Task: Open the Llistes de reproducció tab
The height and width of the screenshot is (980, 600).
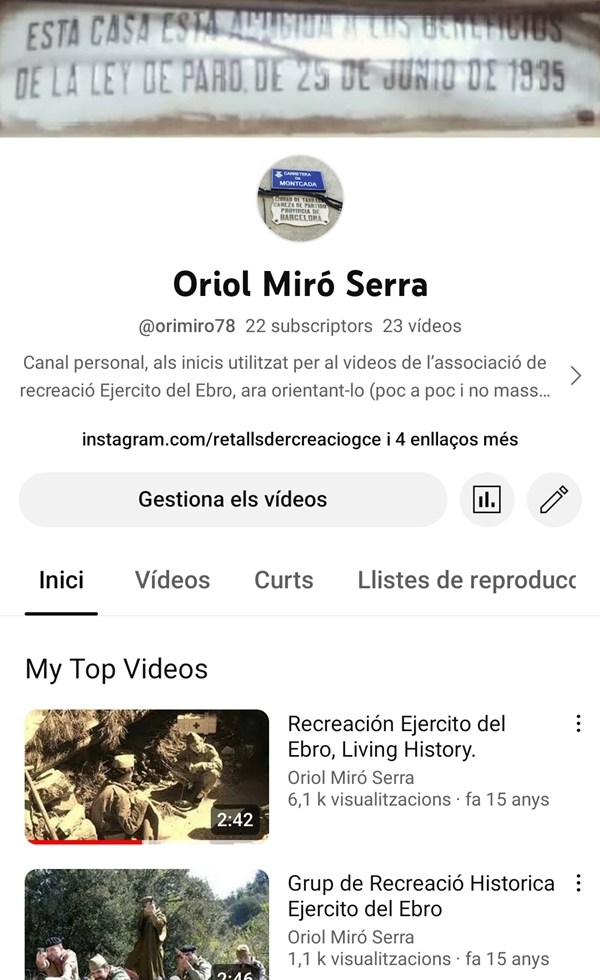Action: (x=467, y=580)
